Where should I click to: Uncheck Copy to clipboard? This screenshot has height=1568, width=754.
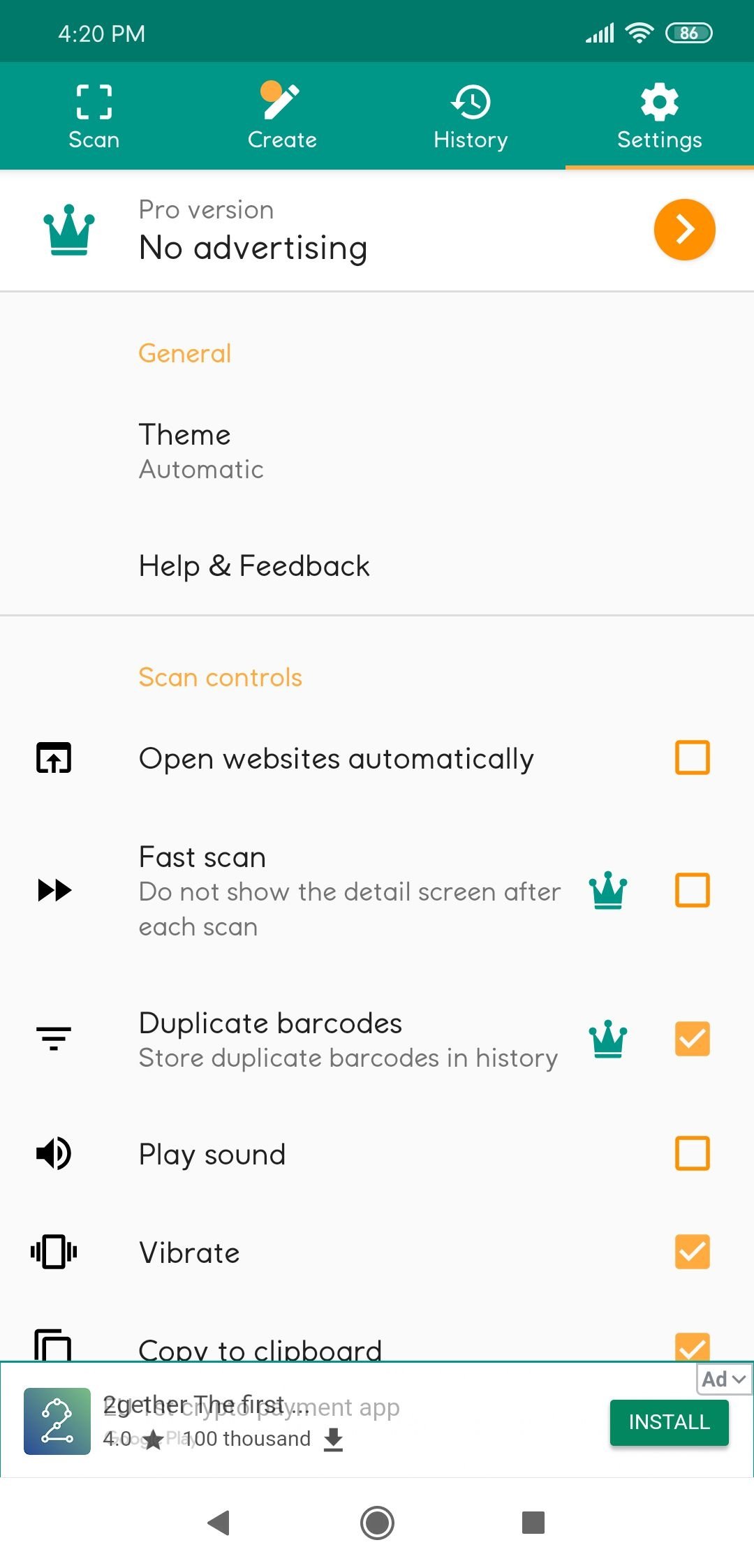[x=692, y=1347]
